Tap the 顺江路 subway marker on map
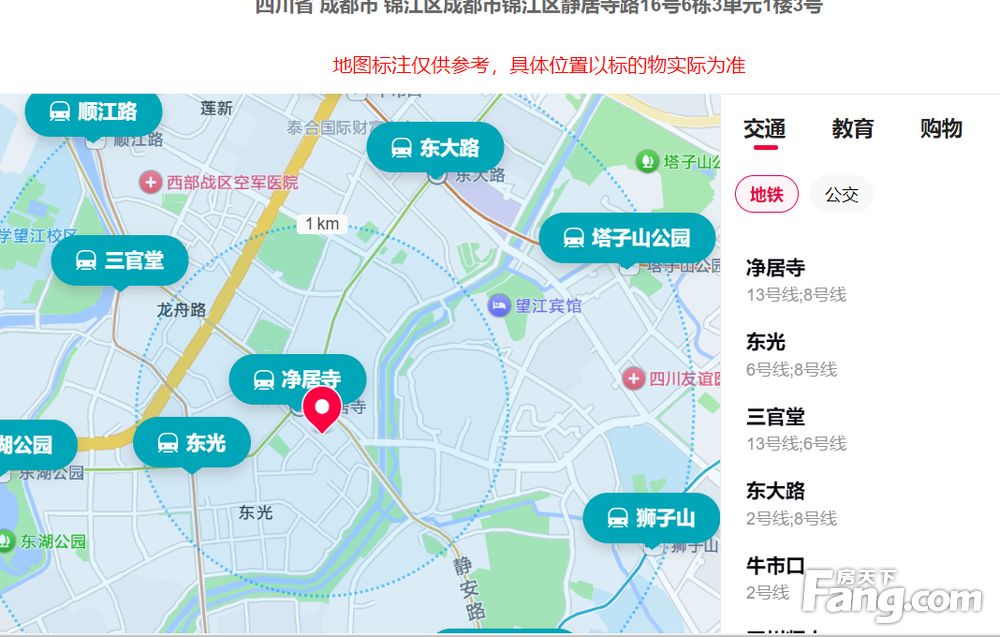Screen dimensions: 1000x637 tap(94, 111)
